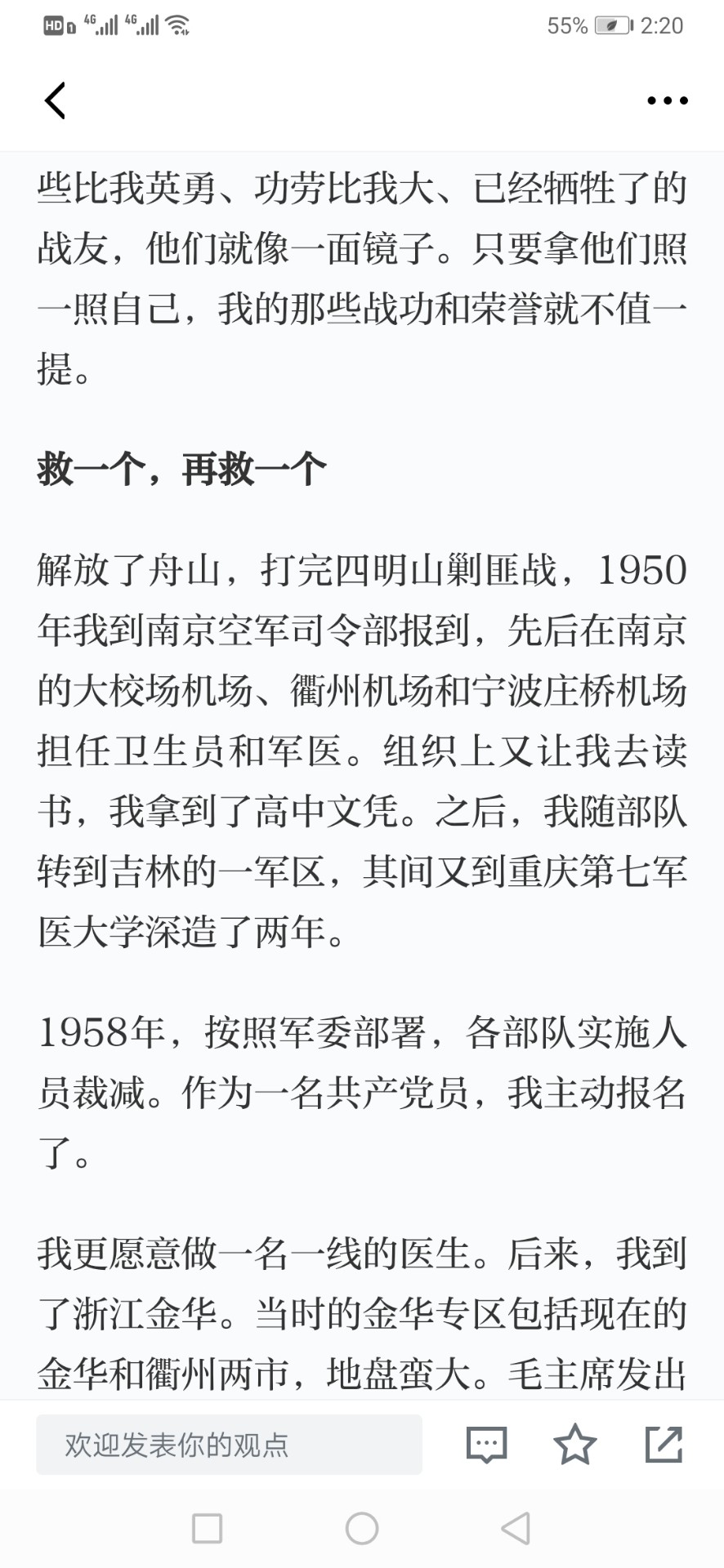This screenshot has width=724, height=1568.
Task: Favorite this article with the star
Action: (x=575, y=1444)
